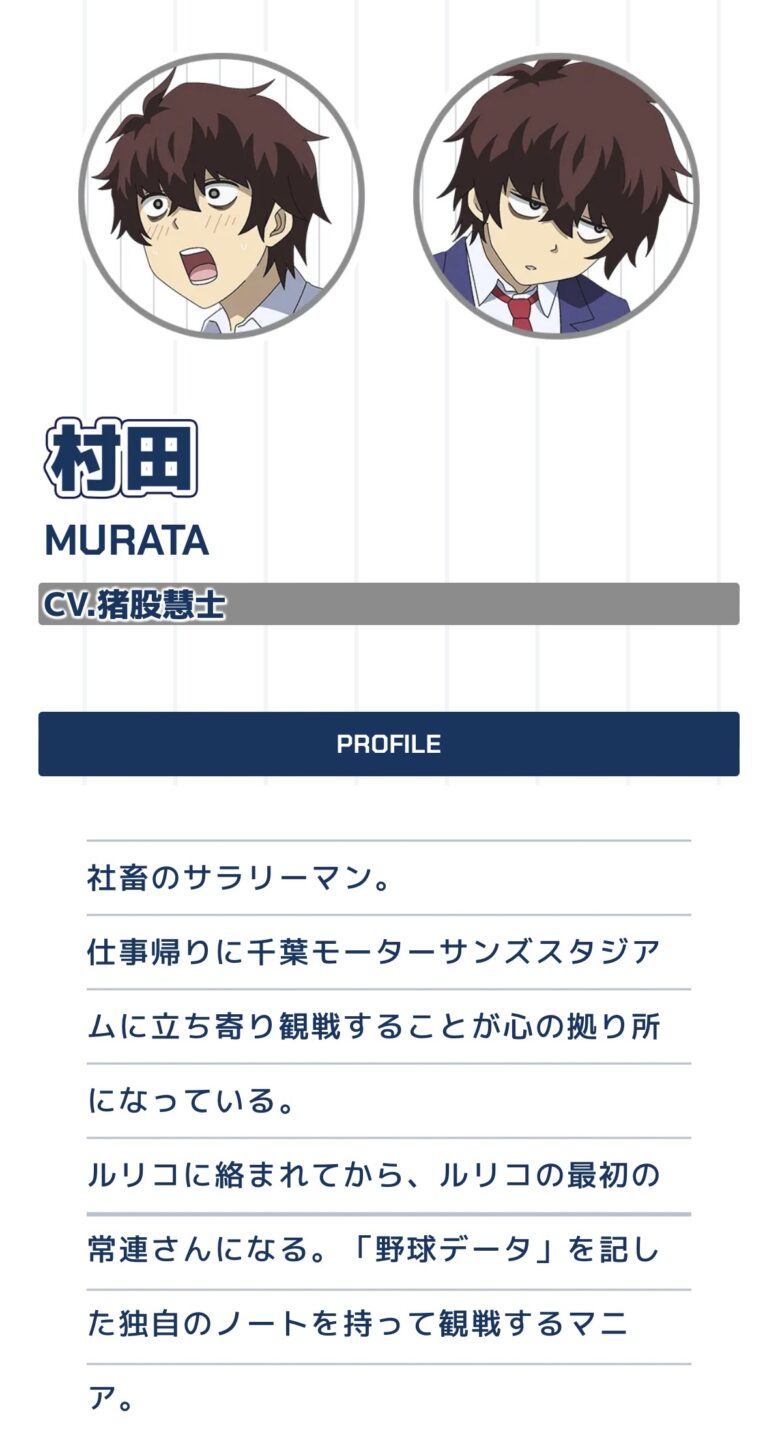Expand the PROFILE section bar

(x=388, y=744)
